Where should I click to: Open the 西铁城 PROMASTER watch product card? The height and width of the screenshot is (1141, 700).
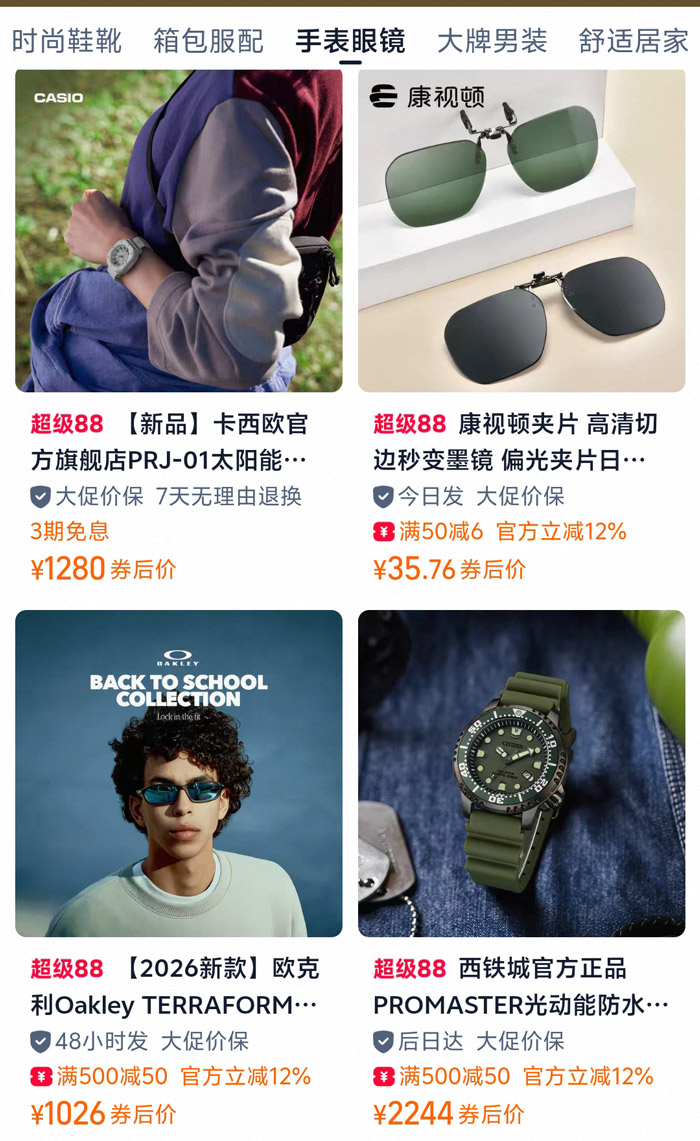coord(522,870)
